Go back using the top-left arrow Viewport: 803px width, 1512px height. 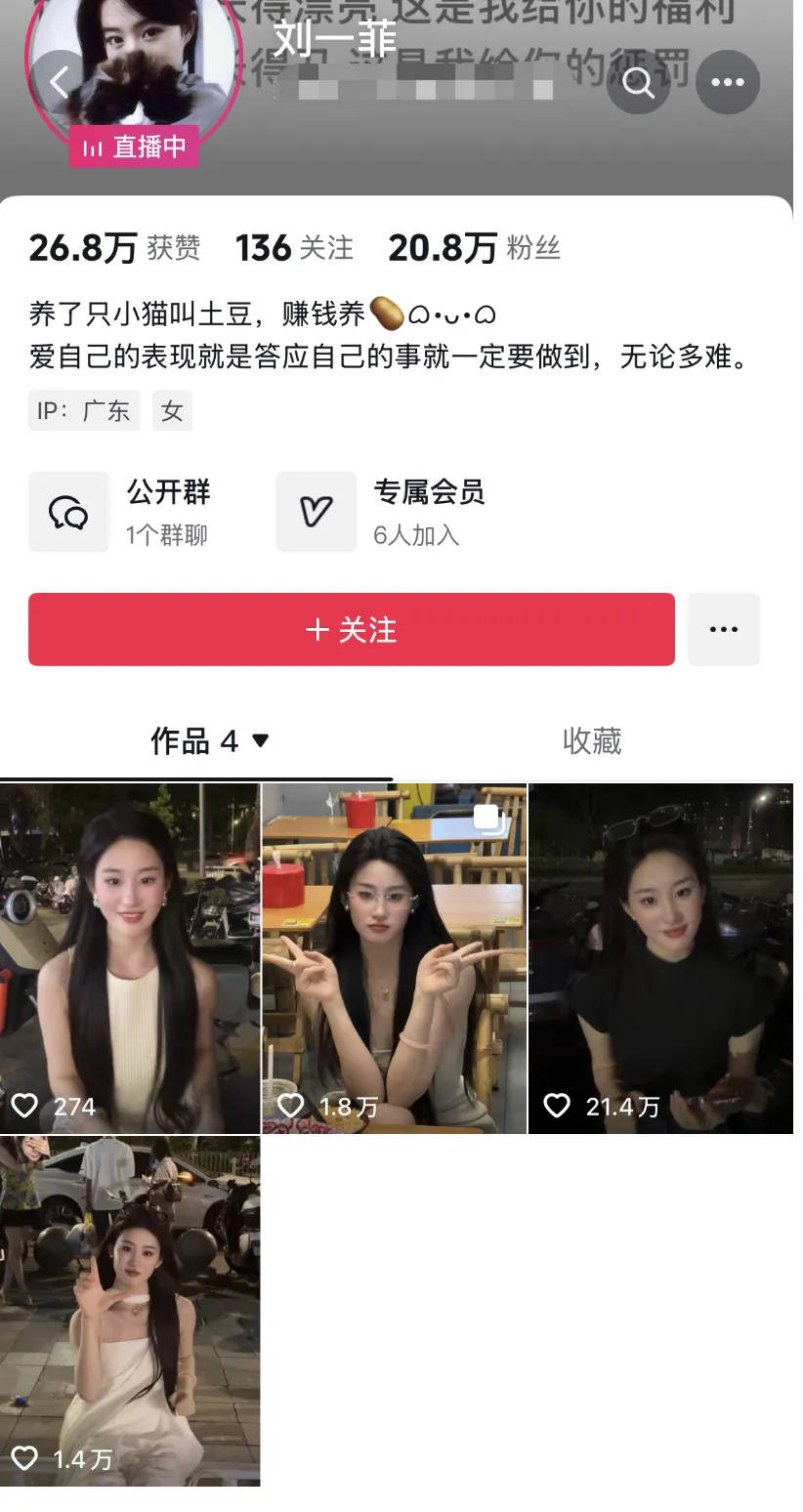(60, 82)
